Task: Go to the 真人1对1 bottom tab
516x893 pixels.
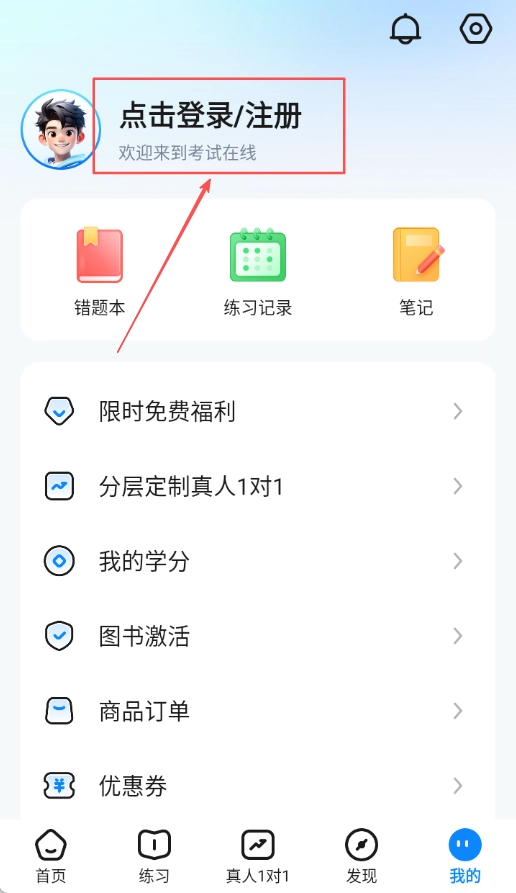Action: pos(258,856)
